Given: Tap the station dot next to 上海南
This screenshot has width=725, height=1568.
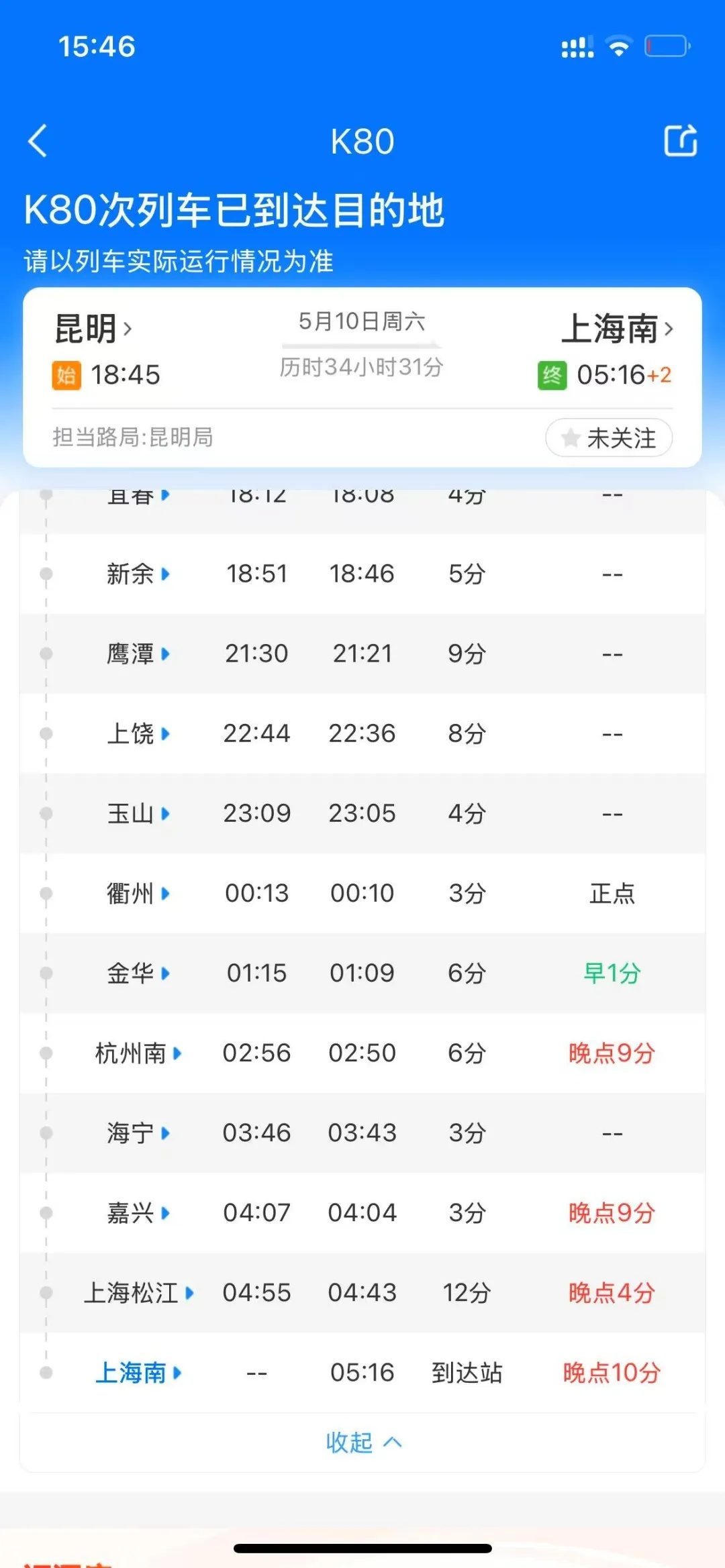Looking at the screenshot, I should [46, 1372].
